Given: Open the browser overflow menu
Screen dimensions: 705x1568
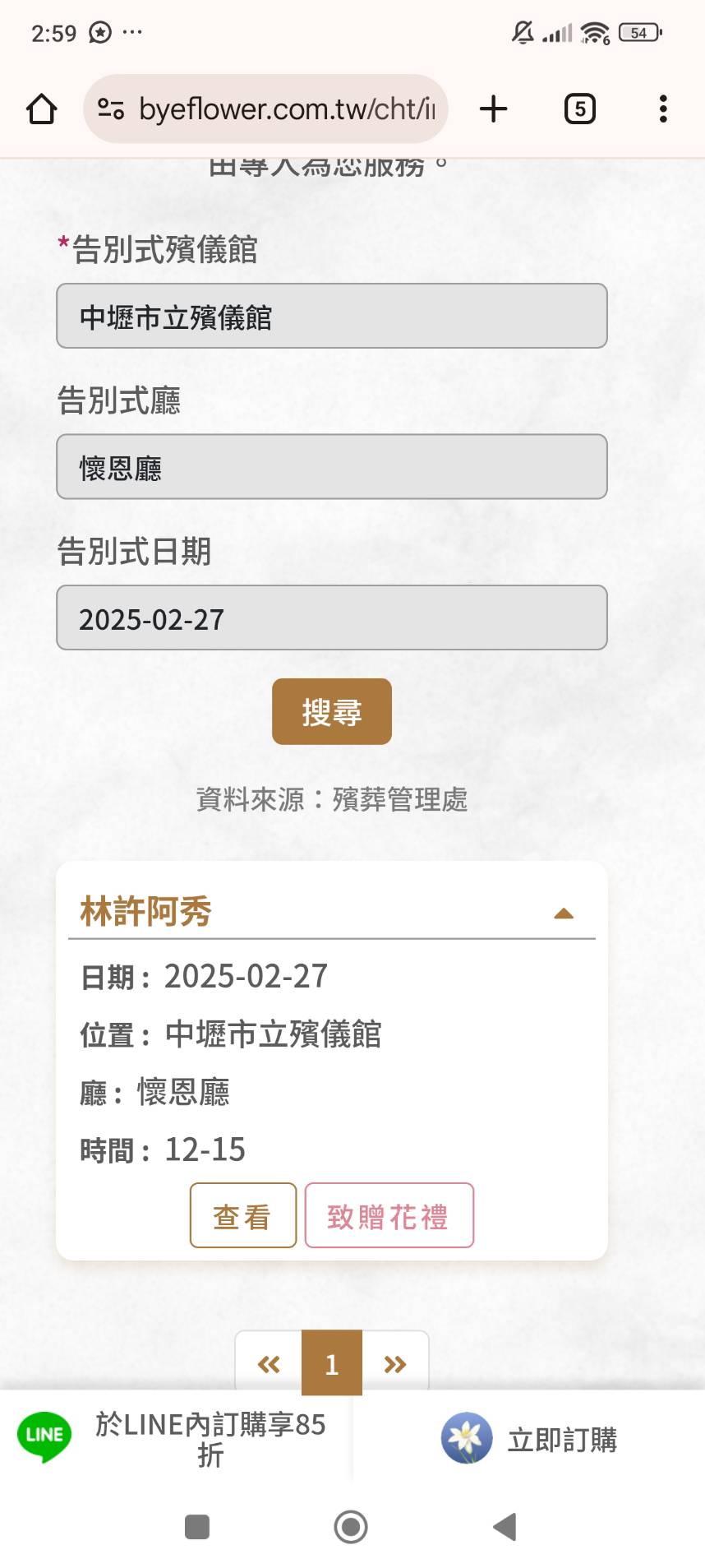Looking at the screenshot, I should coord(663,109).
